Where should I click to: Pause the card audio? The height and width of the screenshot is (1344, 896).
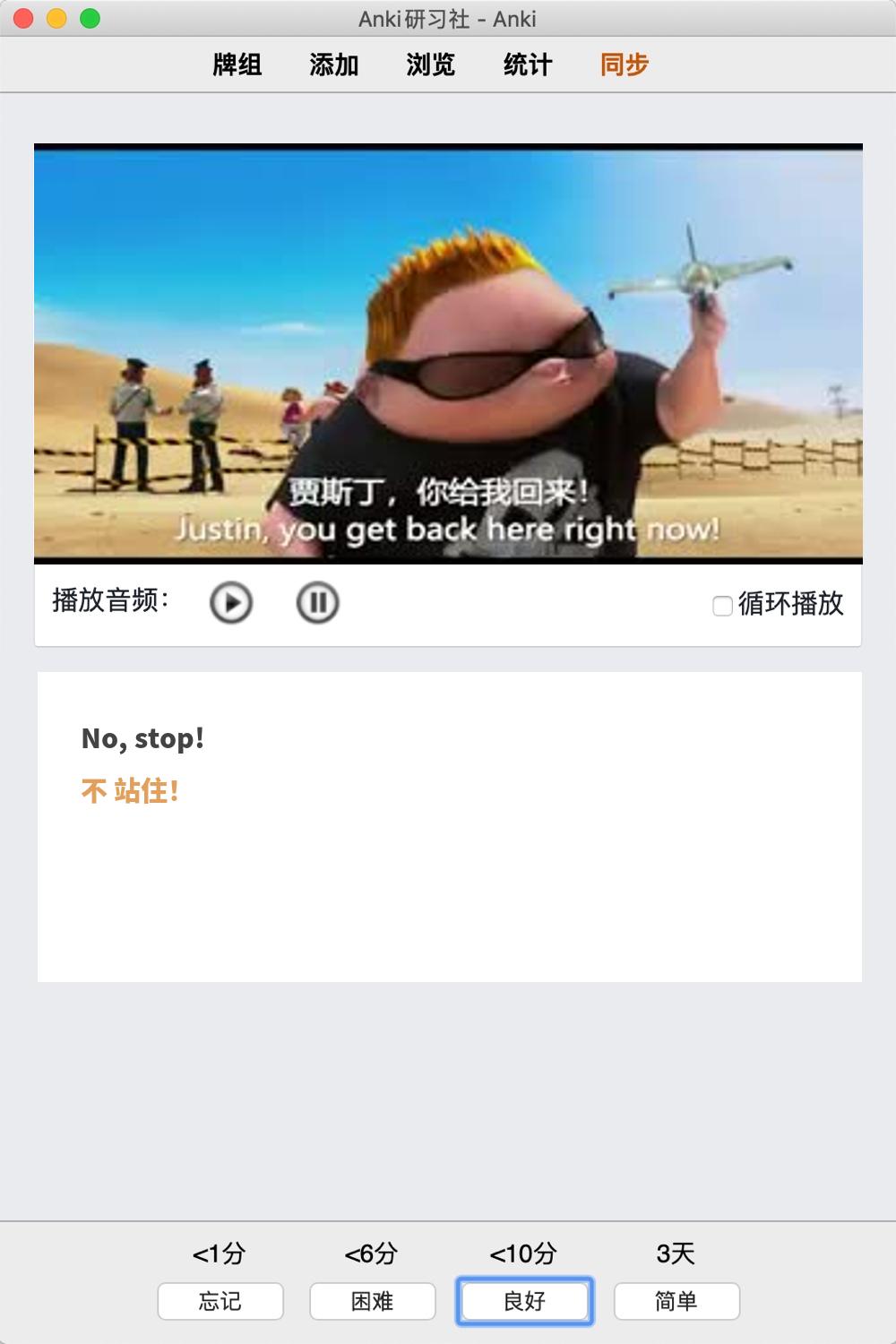click(x=317, y=602)
